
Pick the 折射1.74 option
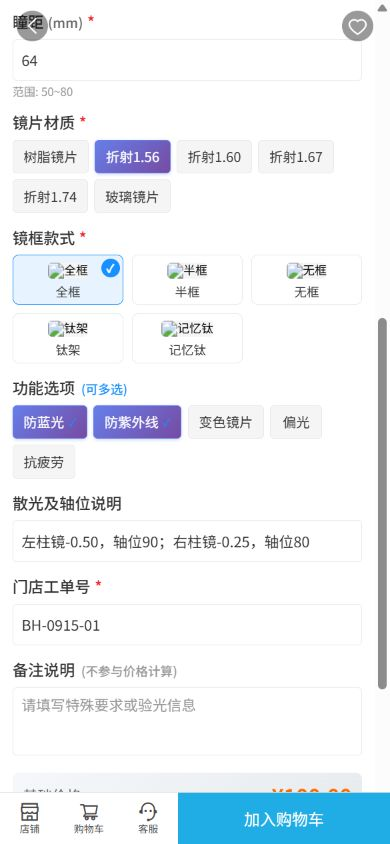pyautogui.click(x=51, y=196)
